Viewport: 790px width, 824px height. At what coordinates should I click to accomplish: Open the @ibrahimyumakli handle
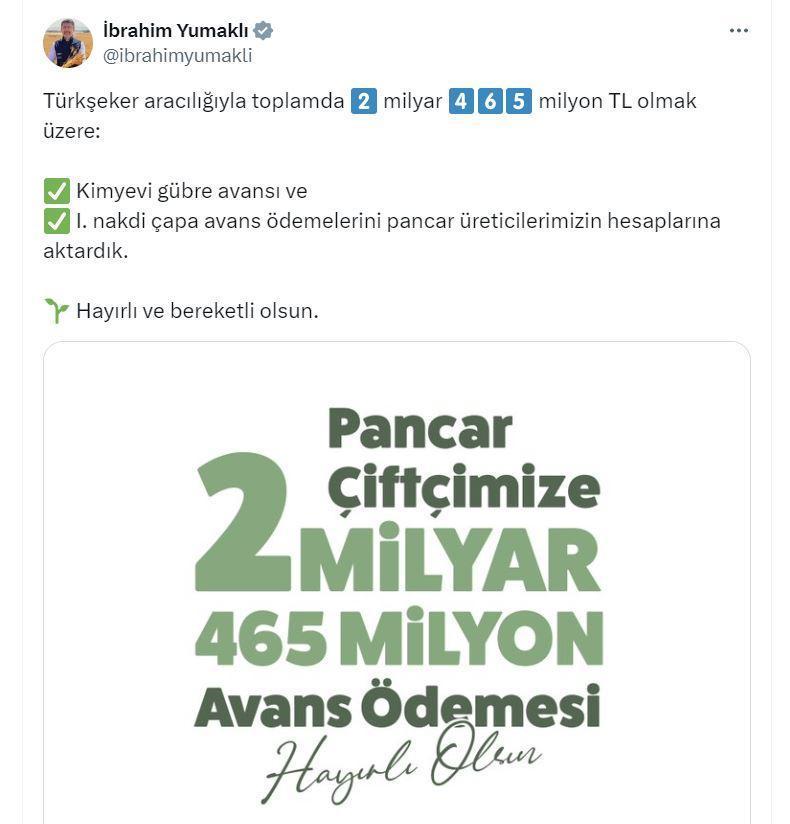[177, 56]
